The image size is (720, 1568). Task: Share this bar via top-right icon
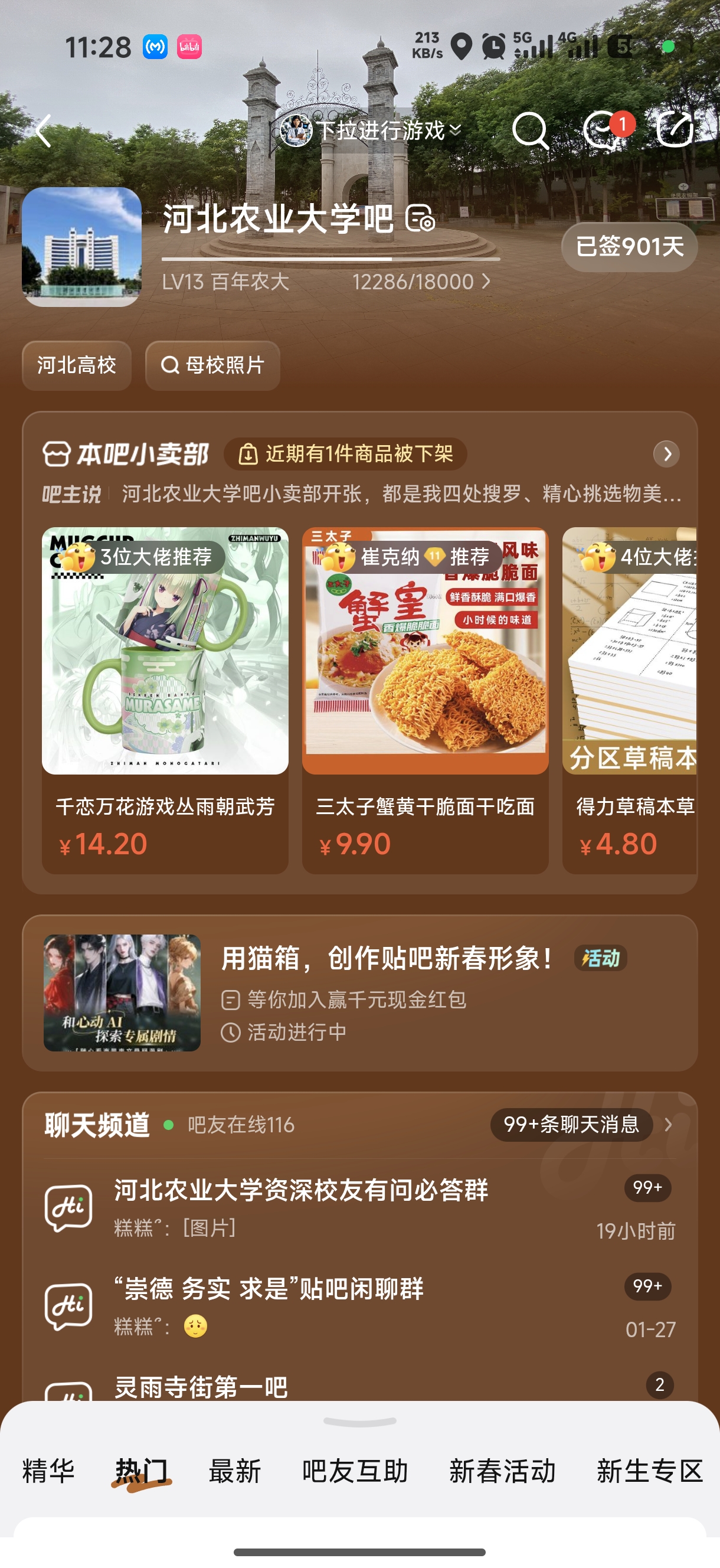[675, 129]
